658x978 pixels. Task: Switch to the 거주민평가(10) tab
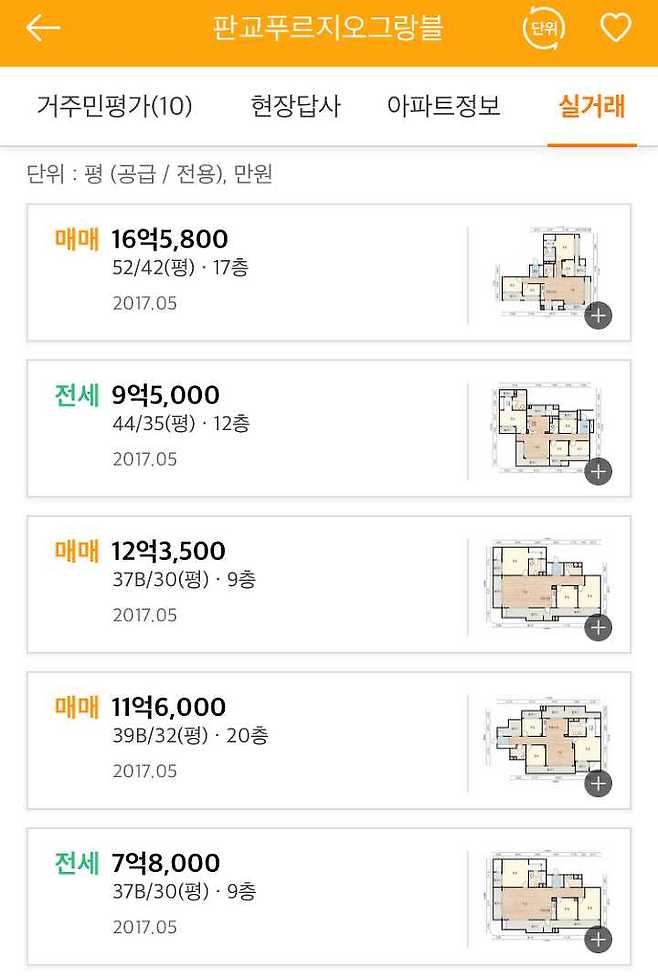pos(114,106)
